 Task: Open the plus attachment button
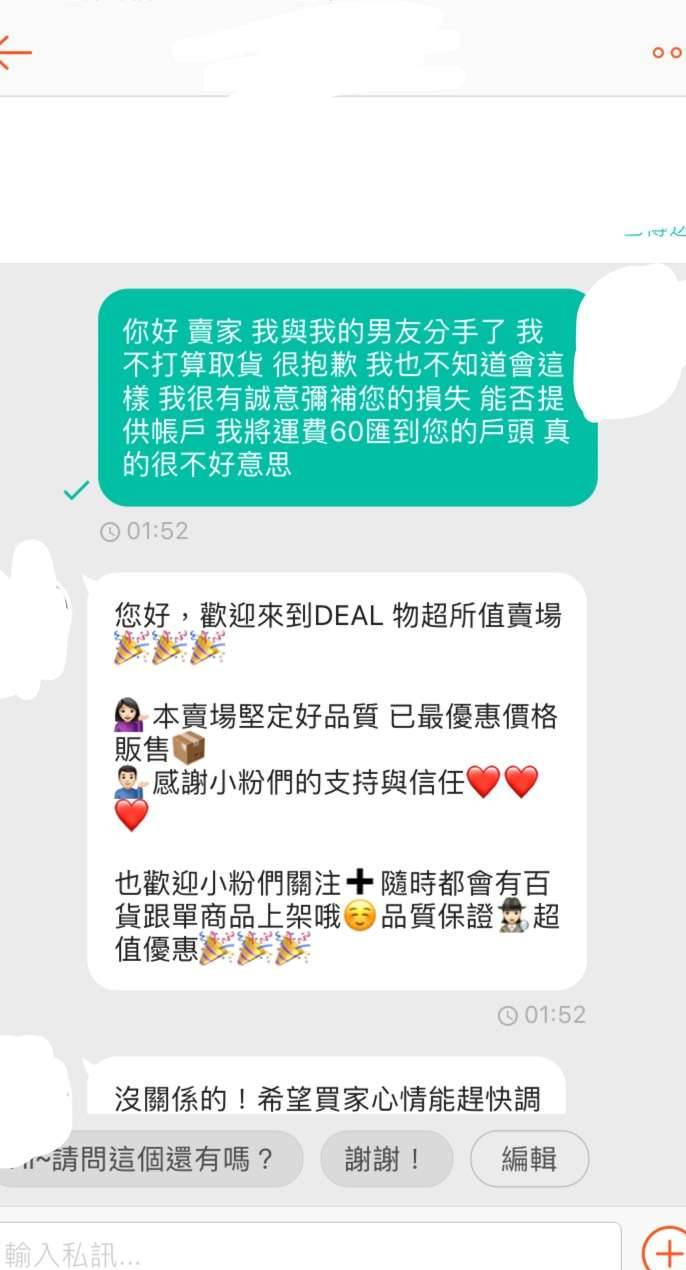pos(664,1250)
